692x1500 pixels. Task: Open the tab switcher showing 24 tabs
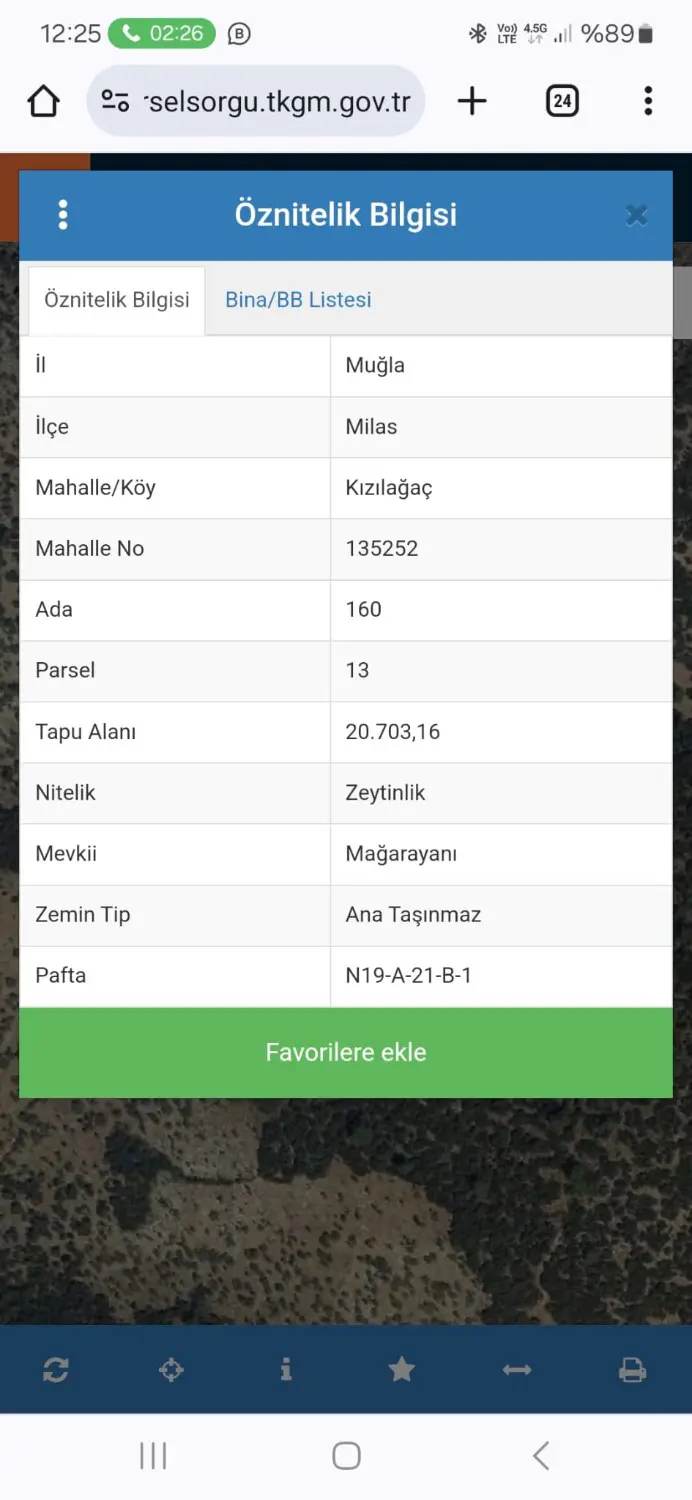562,101
